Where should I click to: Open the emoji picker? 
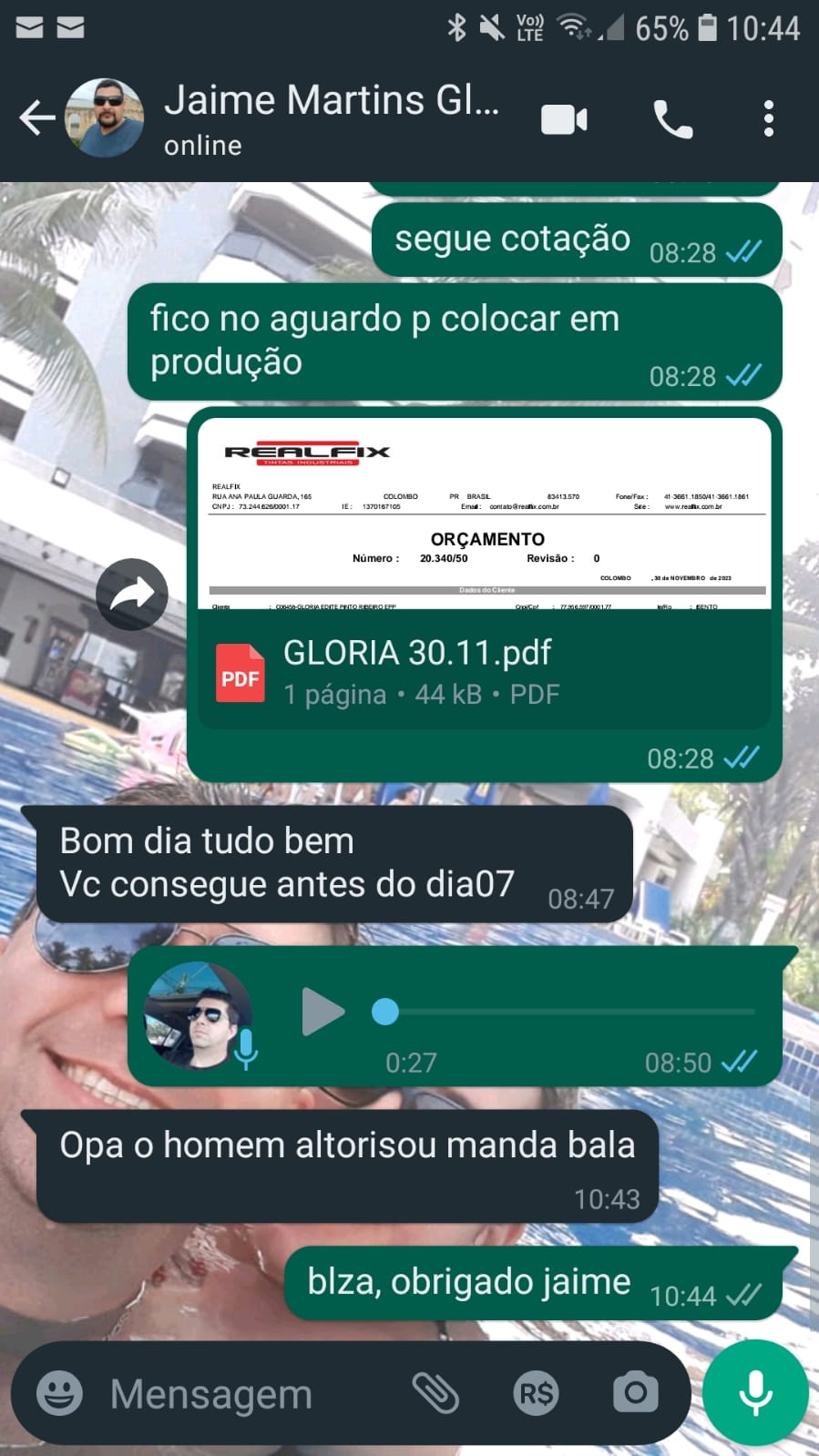59,1393
